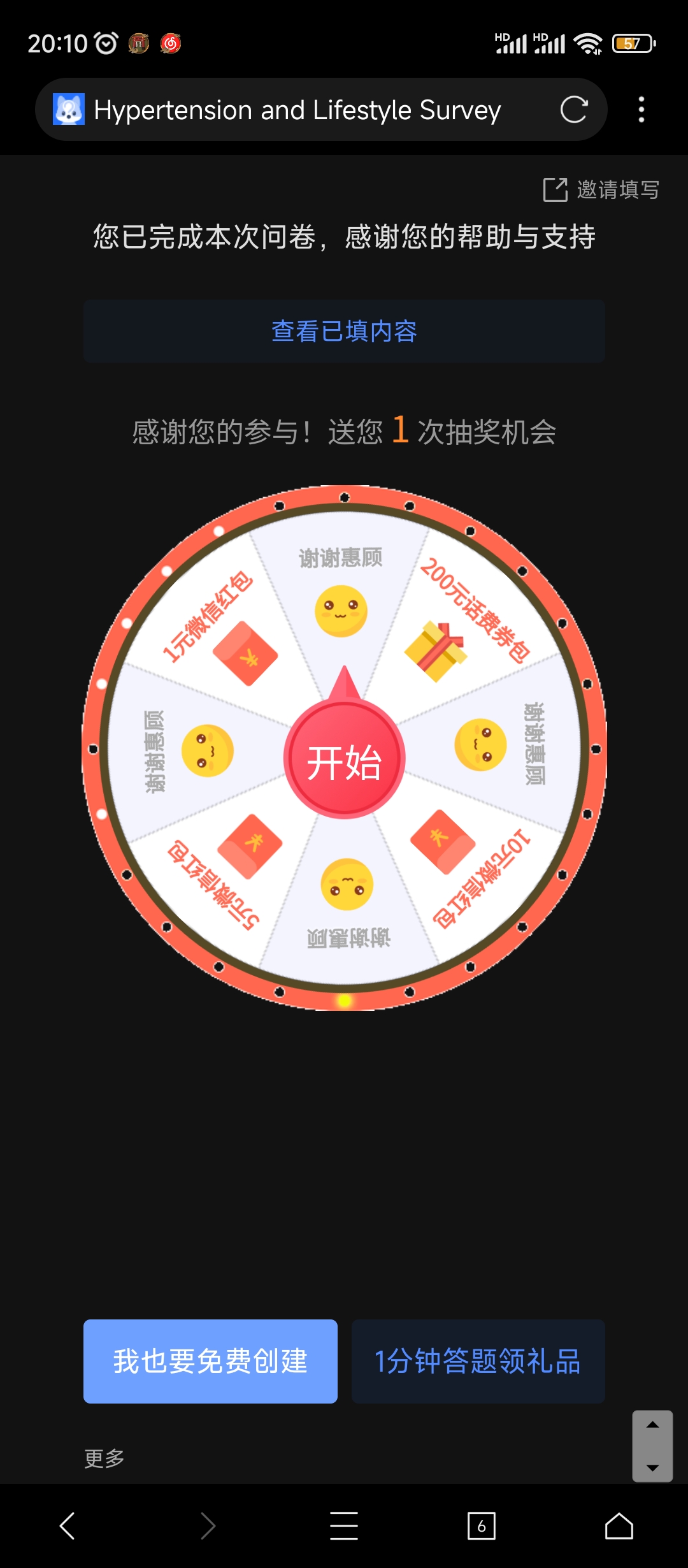The image size is (688, 1568).
Task: Tap 邀请填写 invitation link
Action: tap(616, 189)
